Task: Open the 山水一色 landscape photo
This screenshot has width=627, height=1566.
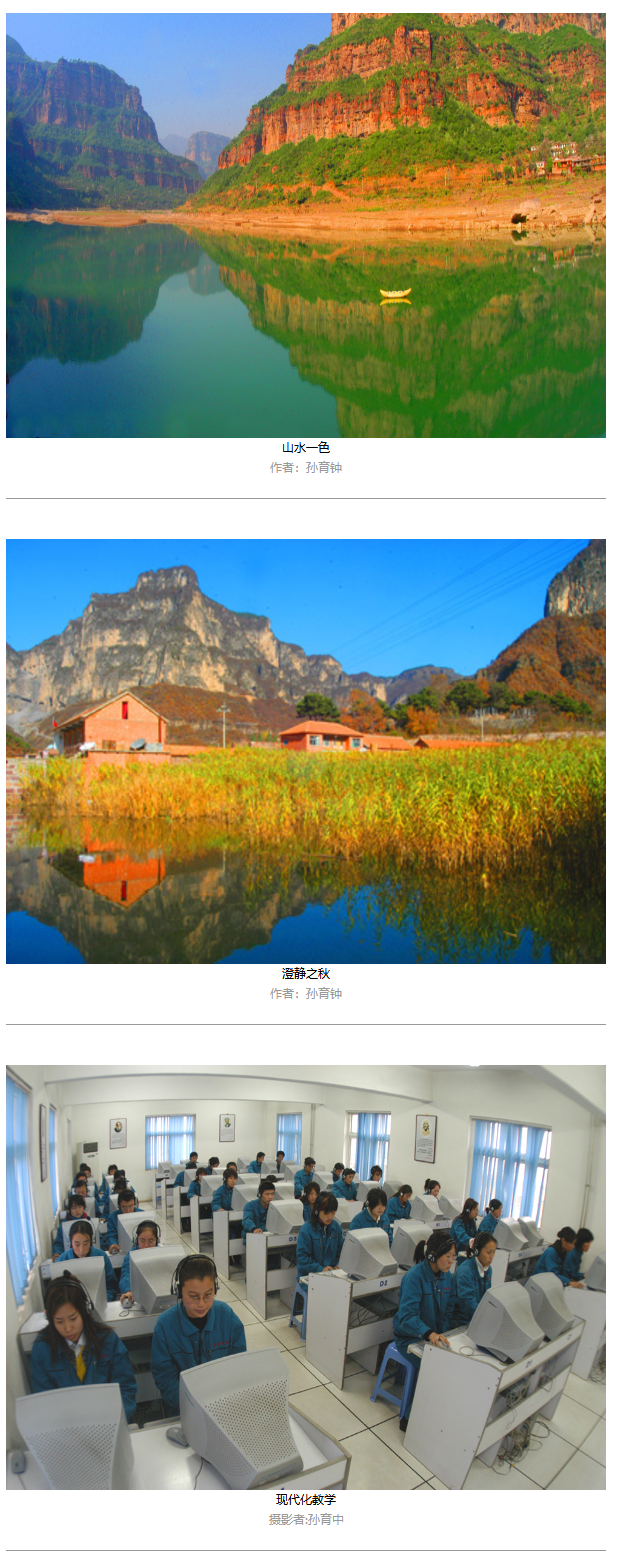Action: [x=305, y=225]
